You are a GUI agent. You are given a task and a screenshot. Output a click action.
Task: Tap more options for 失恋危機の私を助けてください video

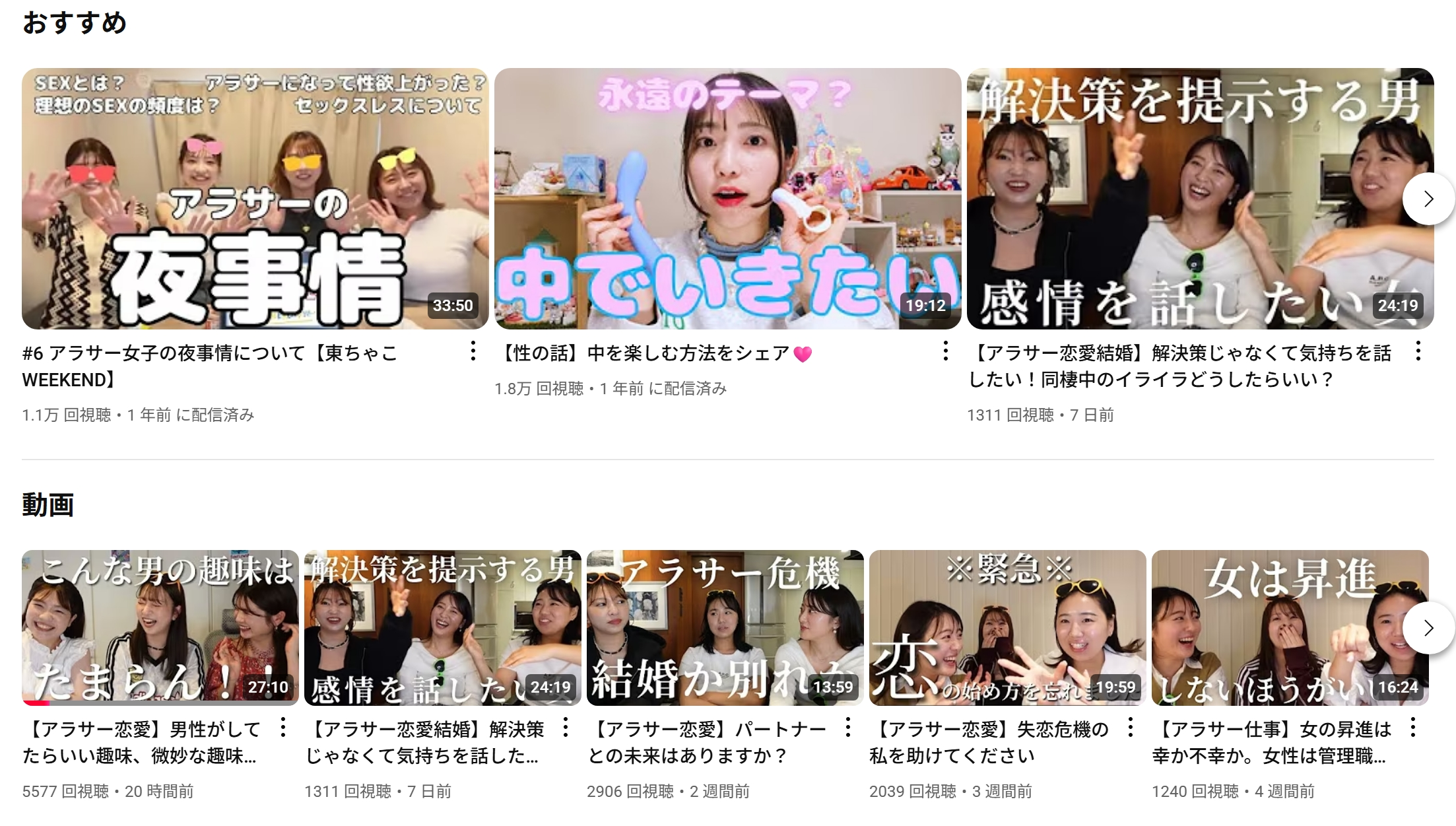click(x=1131, y=728)
